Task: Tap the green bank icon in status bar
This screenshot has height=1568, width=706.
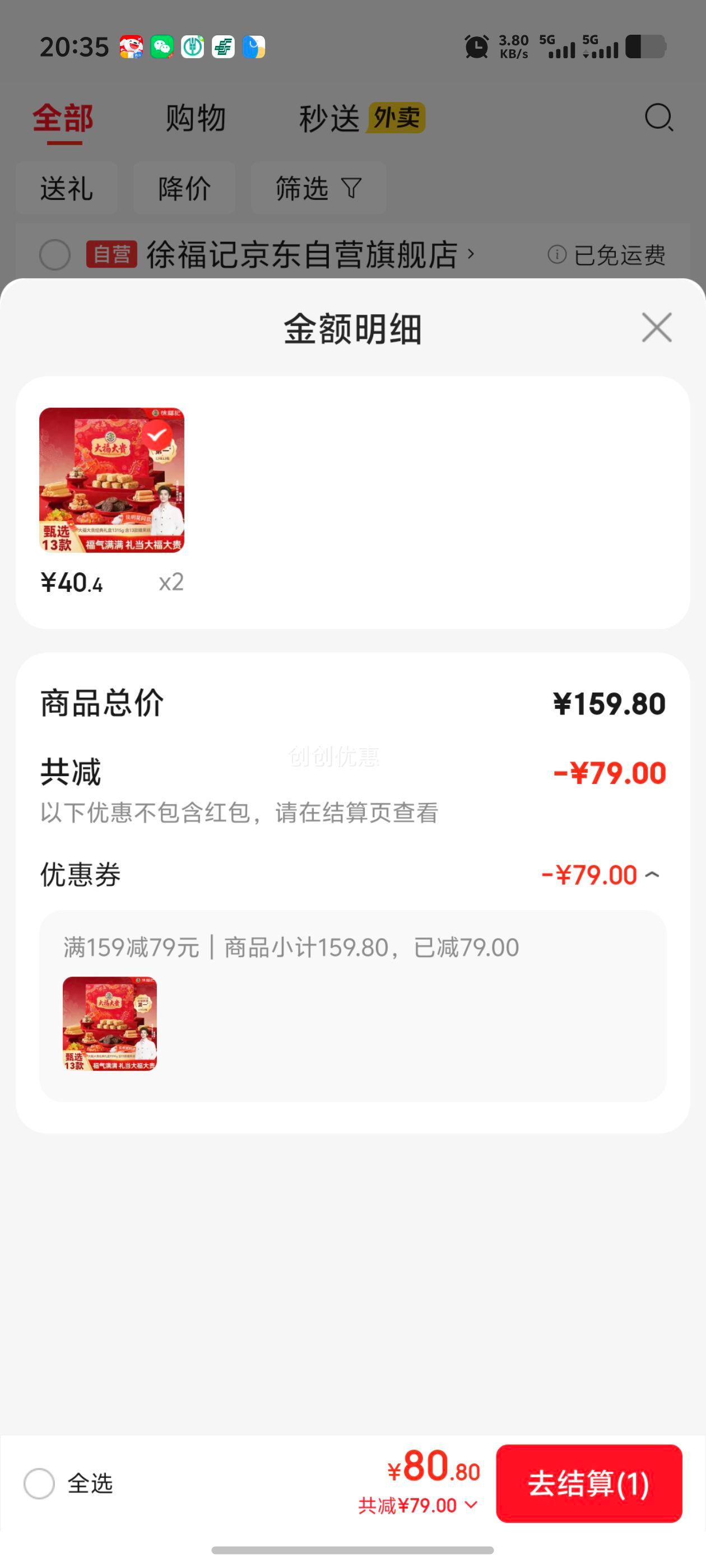Action: (x=193, y=46)
